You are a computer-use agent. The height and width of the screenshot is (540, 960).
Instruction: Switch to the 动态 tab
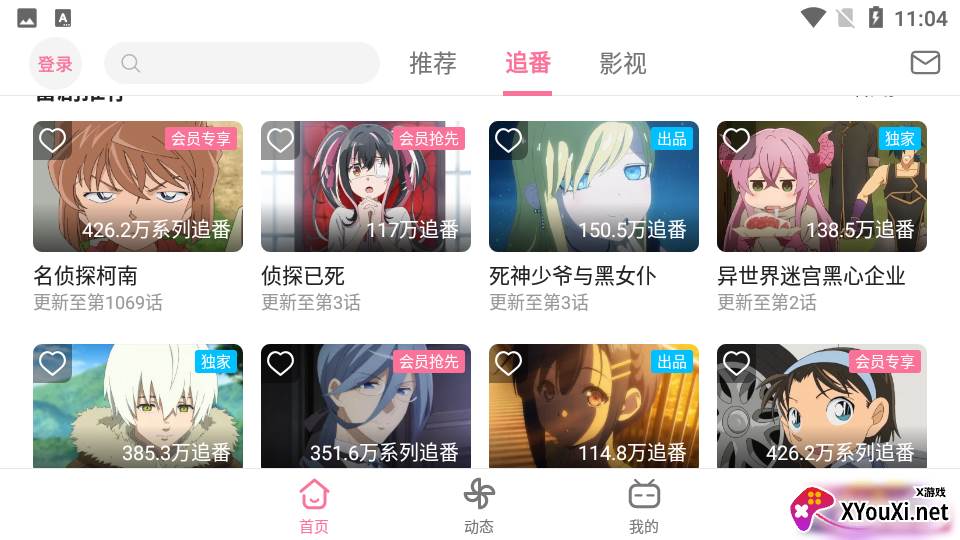(479, 506)
